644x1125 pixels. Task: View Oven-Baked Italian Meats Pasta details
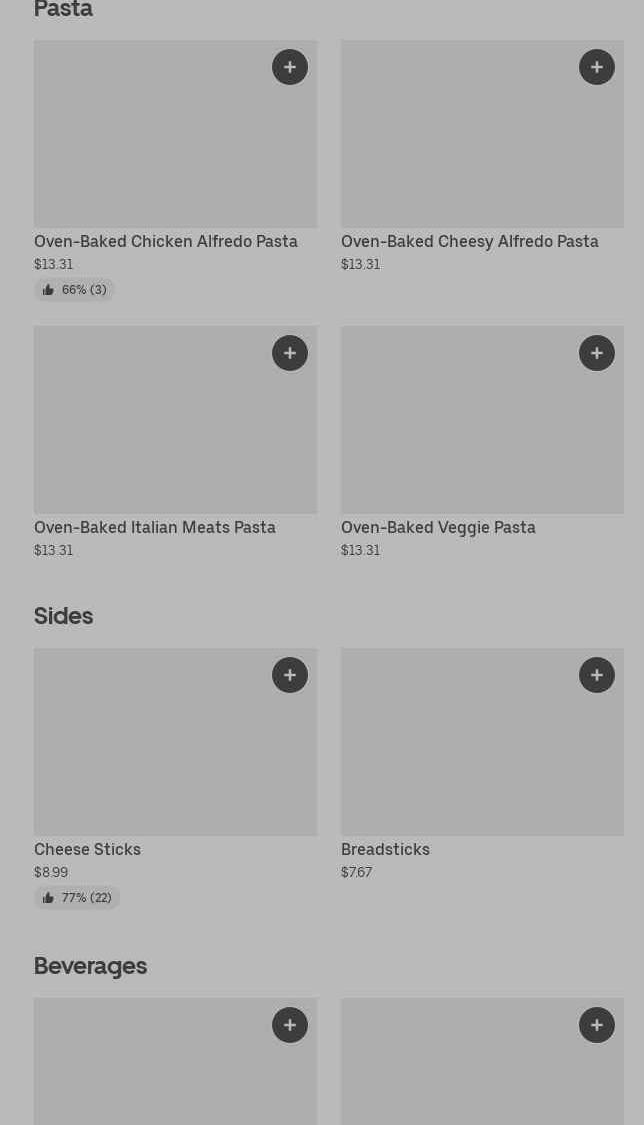click(154, 527)
